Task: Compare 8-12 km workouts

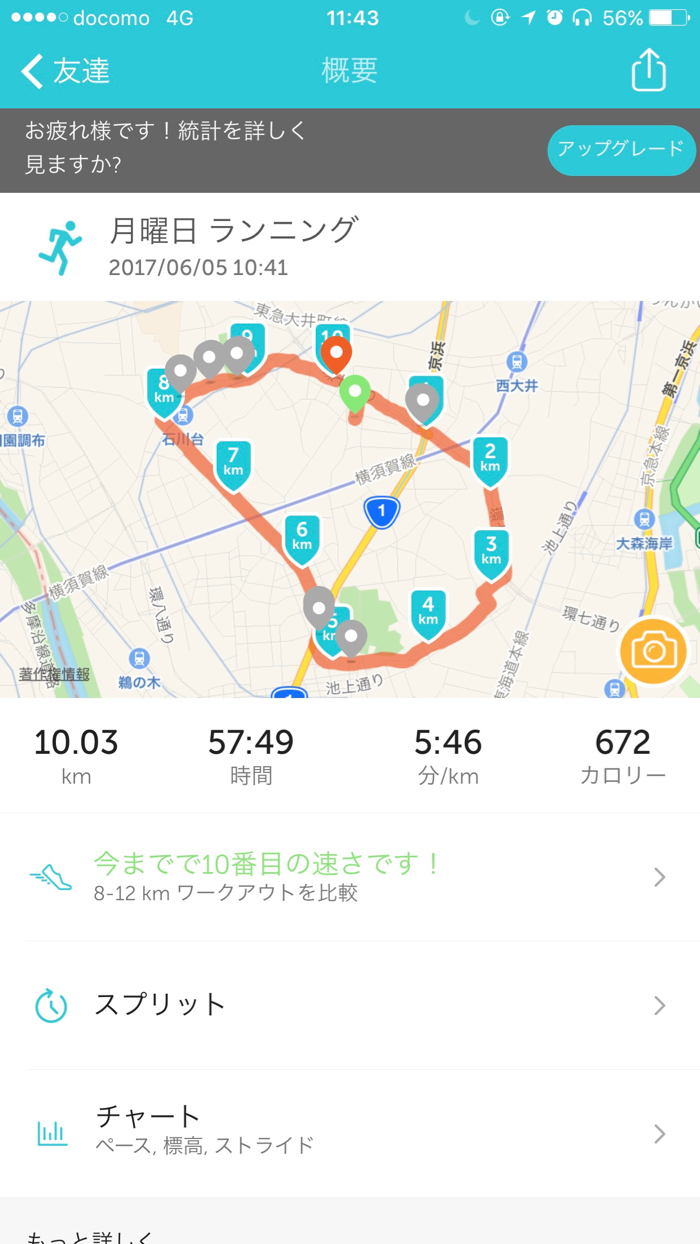Action: pos(350,877)
